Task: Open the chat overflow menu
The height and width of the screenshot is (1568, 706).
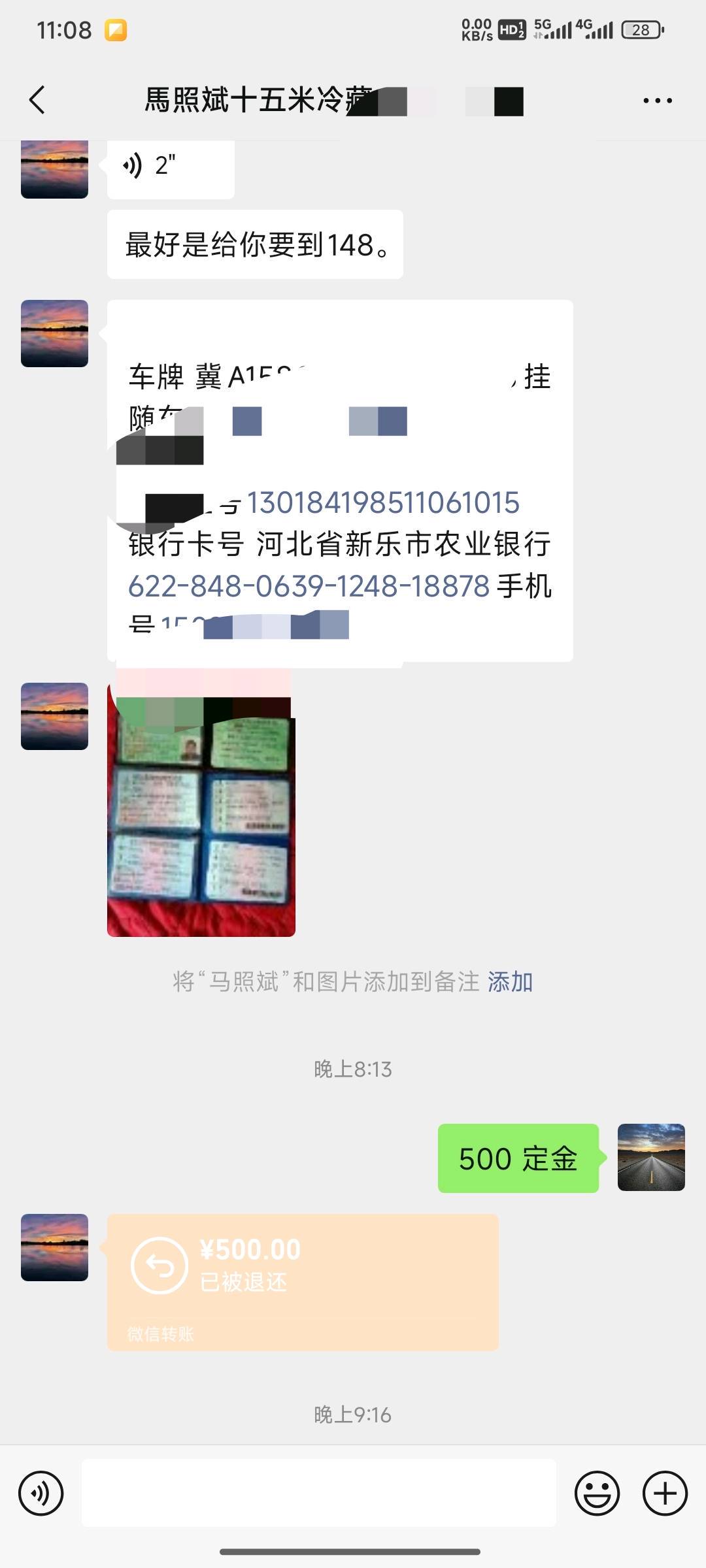Action: [x=657, y=101]
